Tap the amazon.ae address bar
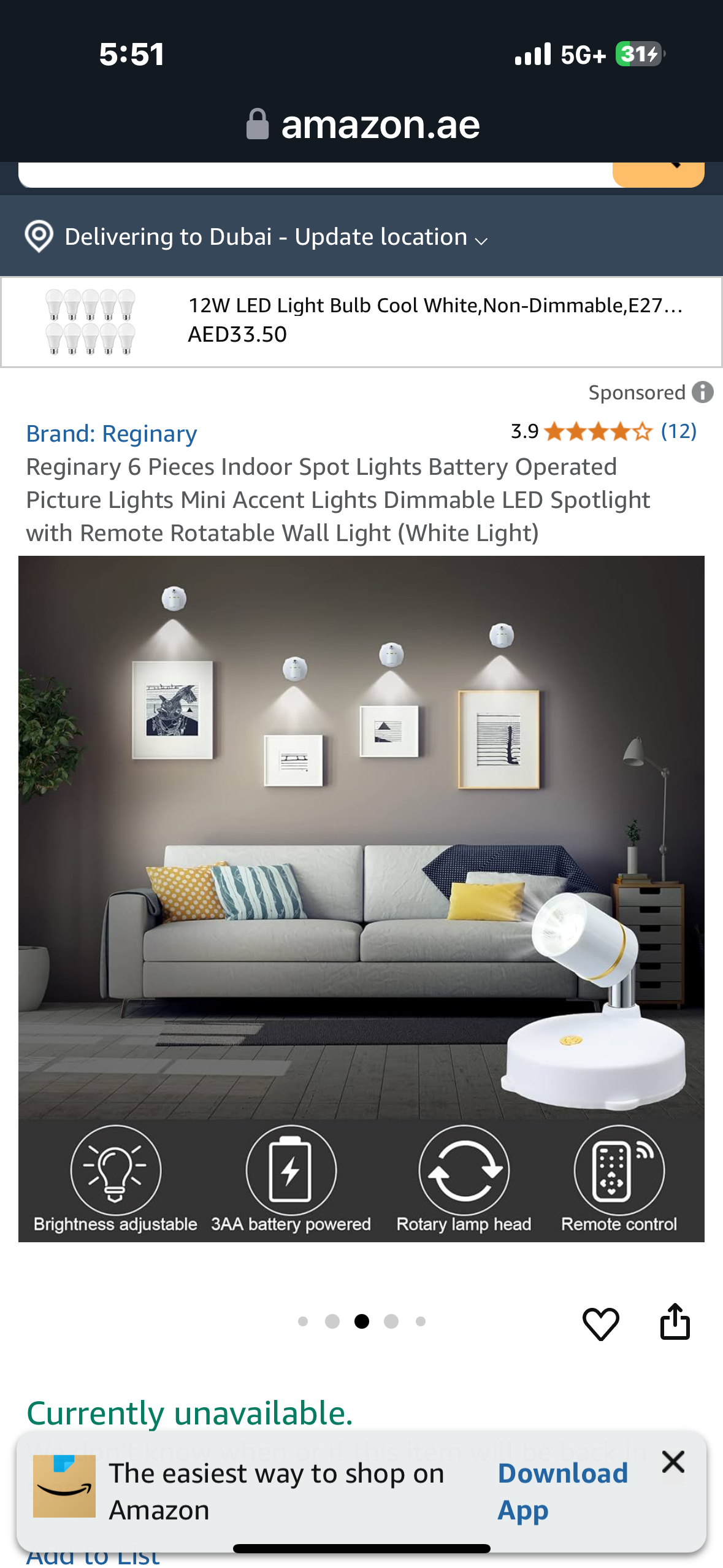 (x=362, y=125)
